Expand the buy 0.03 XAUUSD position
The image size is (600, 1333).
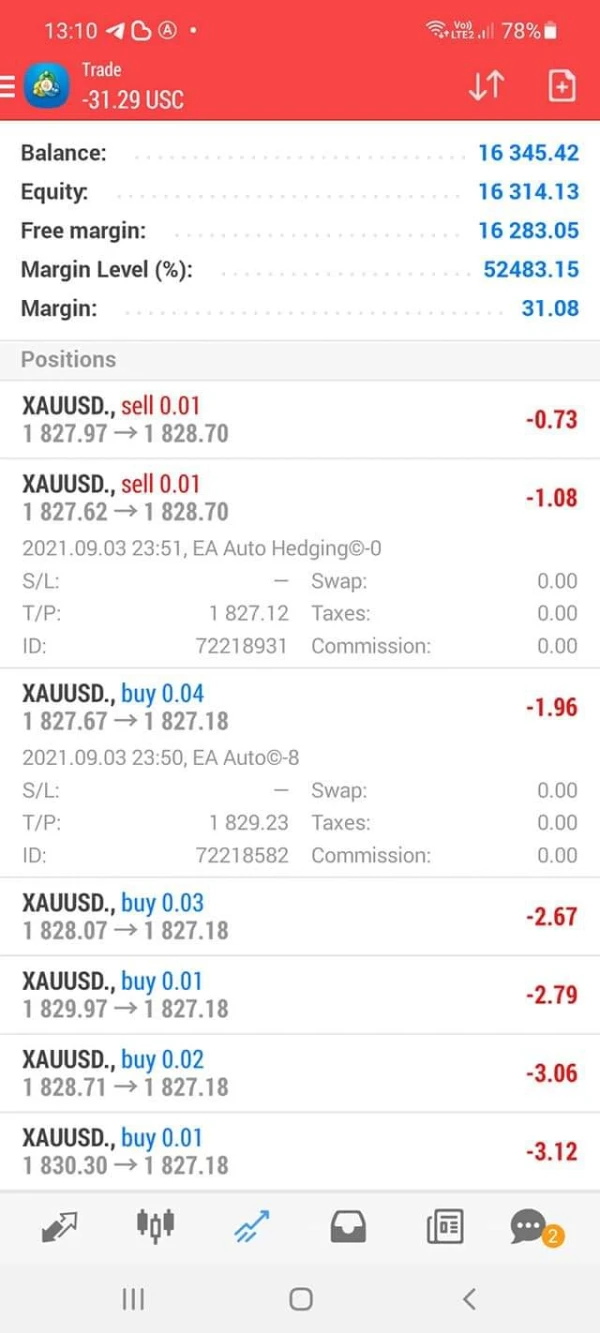(x=300, y=916)
